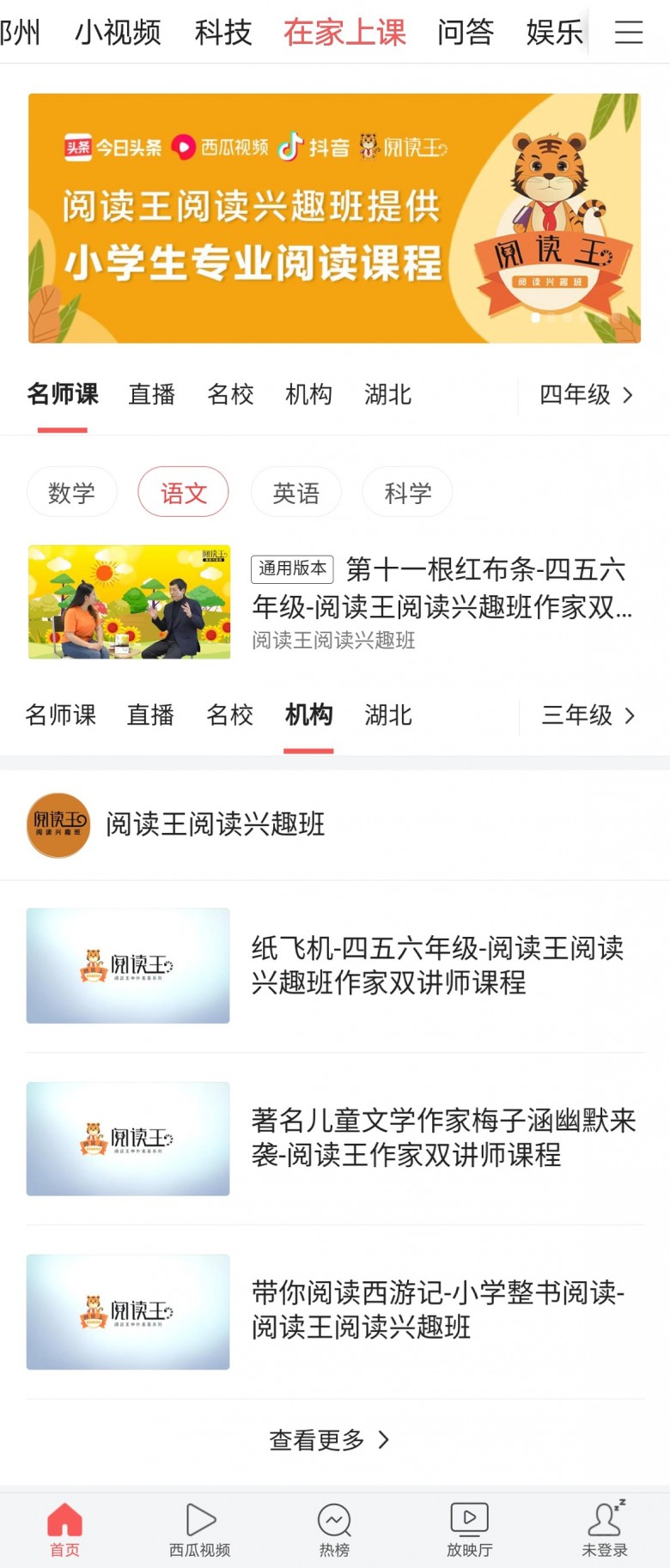Change the 三年级 grade selector
Screen dimensions: 670x1568
[588, 715]
